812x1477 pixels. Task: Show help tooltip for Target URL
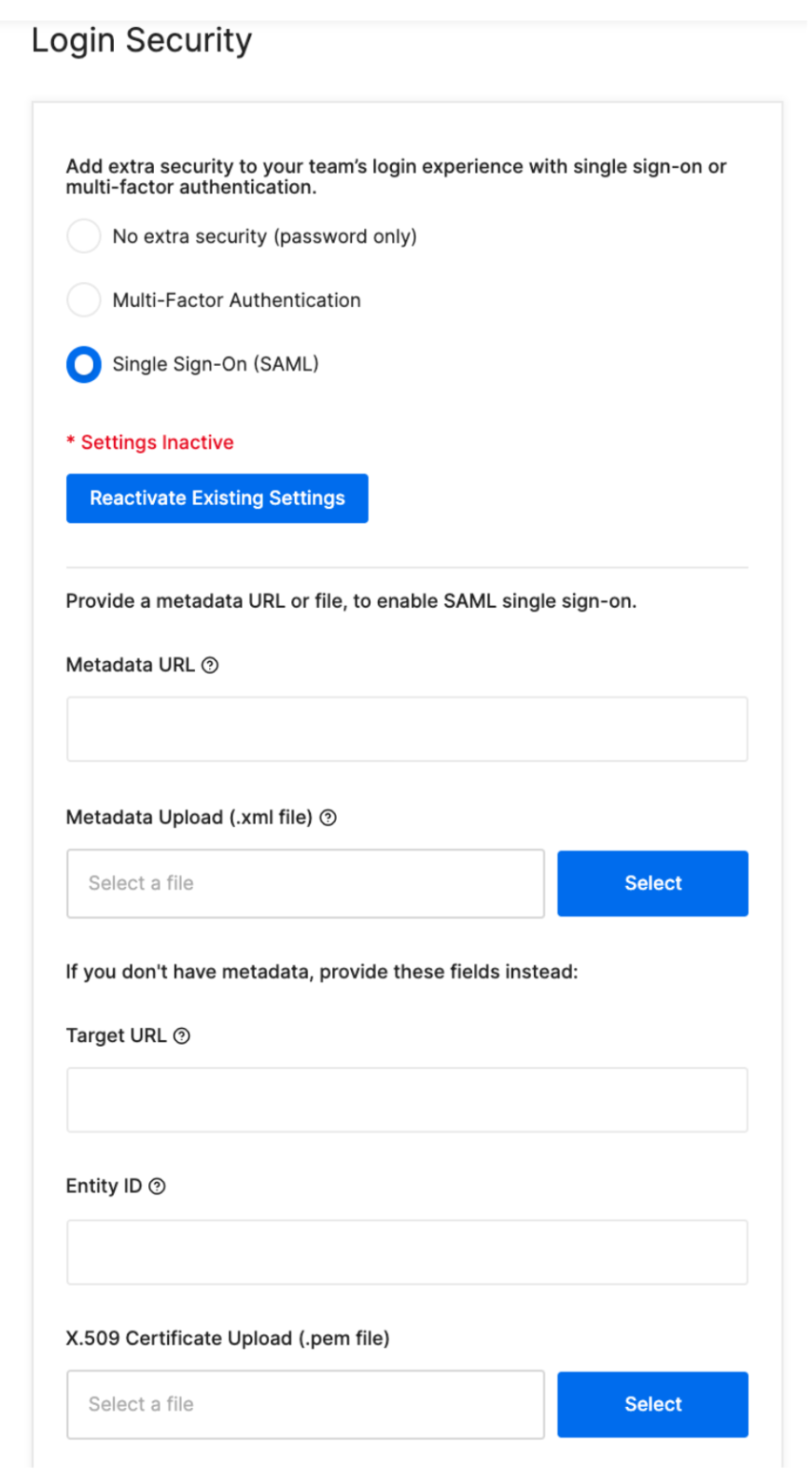click(x=182, y=1035)
